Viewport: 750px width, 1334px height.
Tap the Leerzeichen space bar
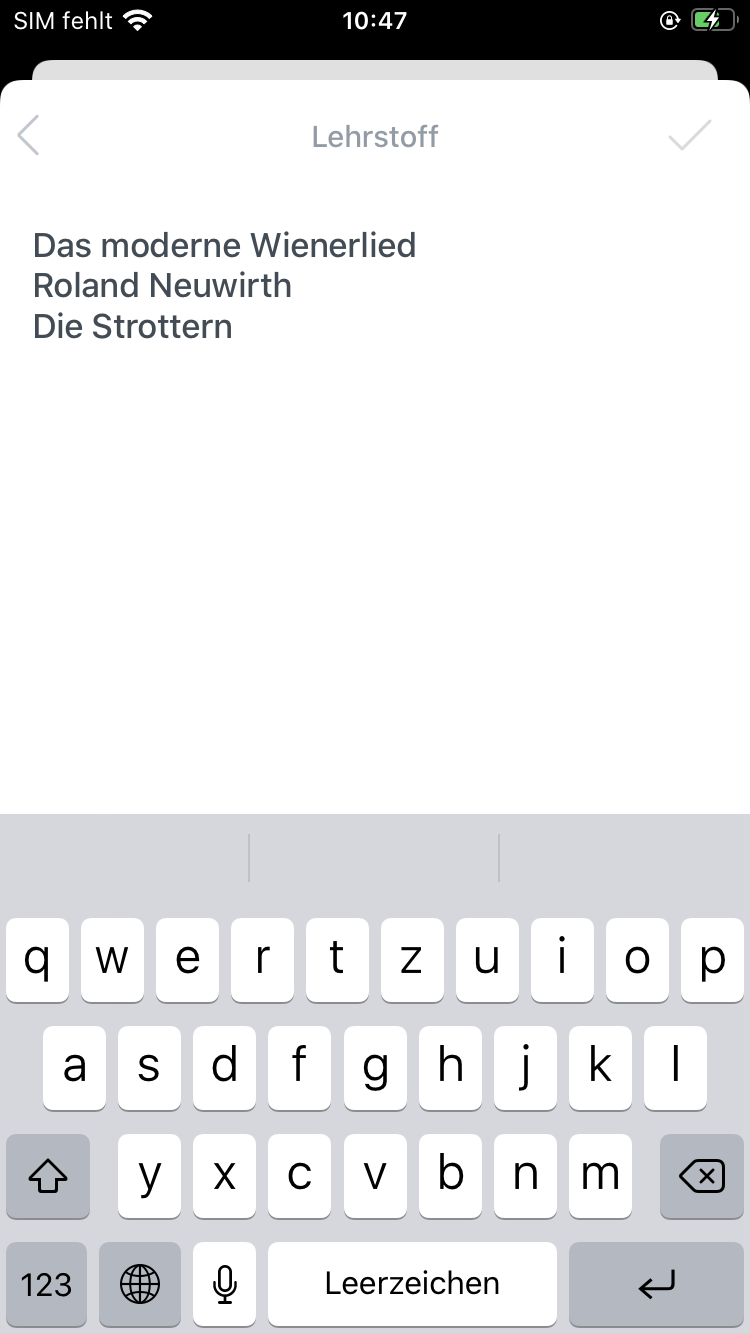tap(412, 1284)
